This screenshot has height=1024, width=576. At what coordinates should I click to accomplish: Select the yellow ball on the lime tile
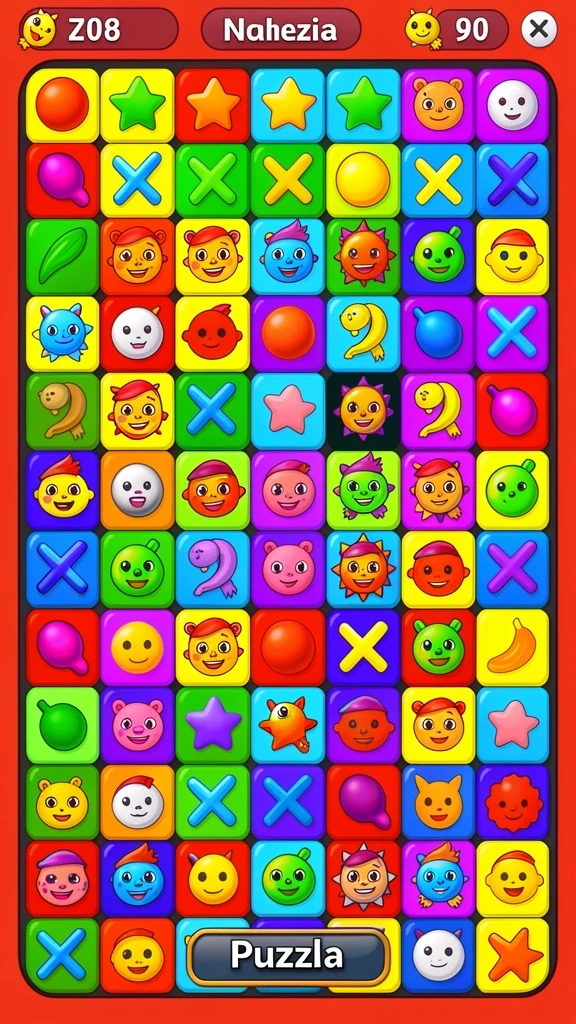pyautogui.click(x=363, y=180)
